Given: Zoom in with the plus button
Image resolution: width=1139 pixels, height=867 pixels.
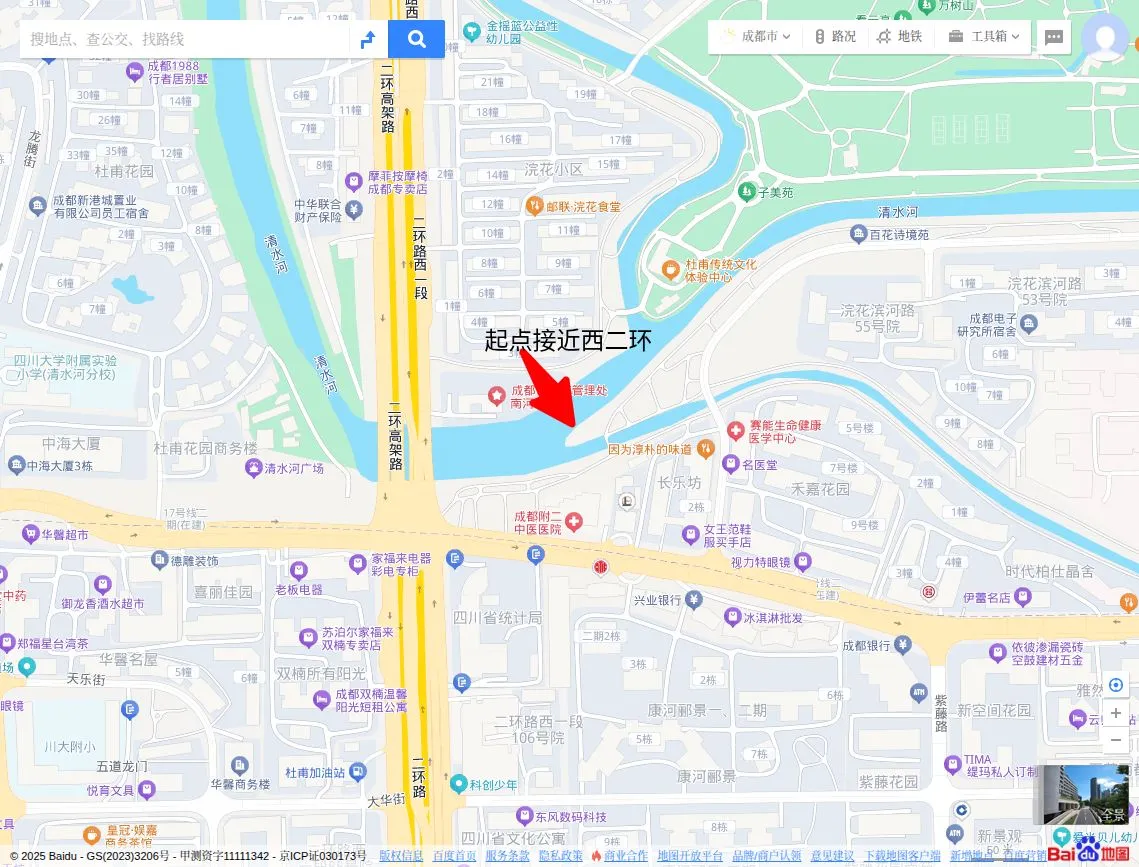Looking at the screenshot, I should tap(1116, 713).
